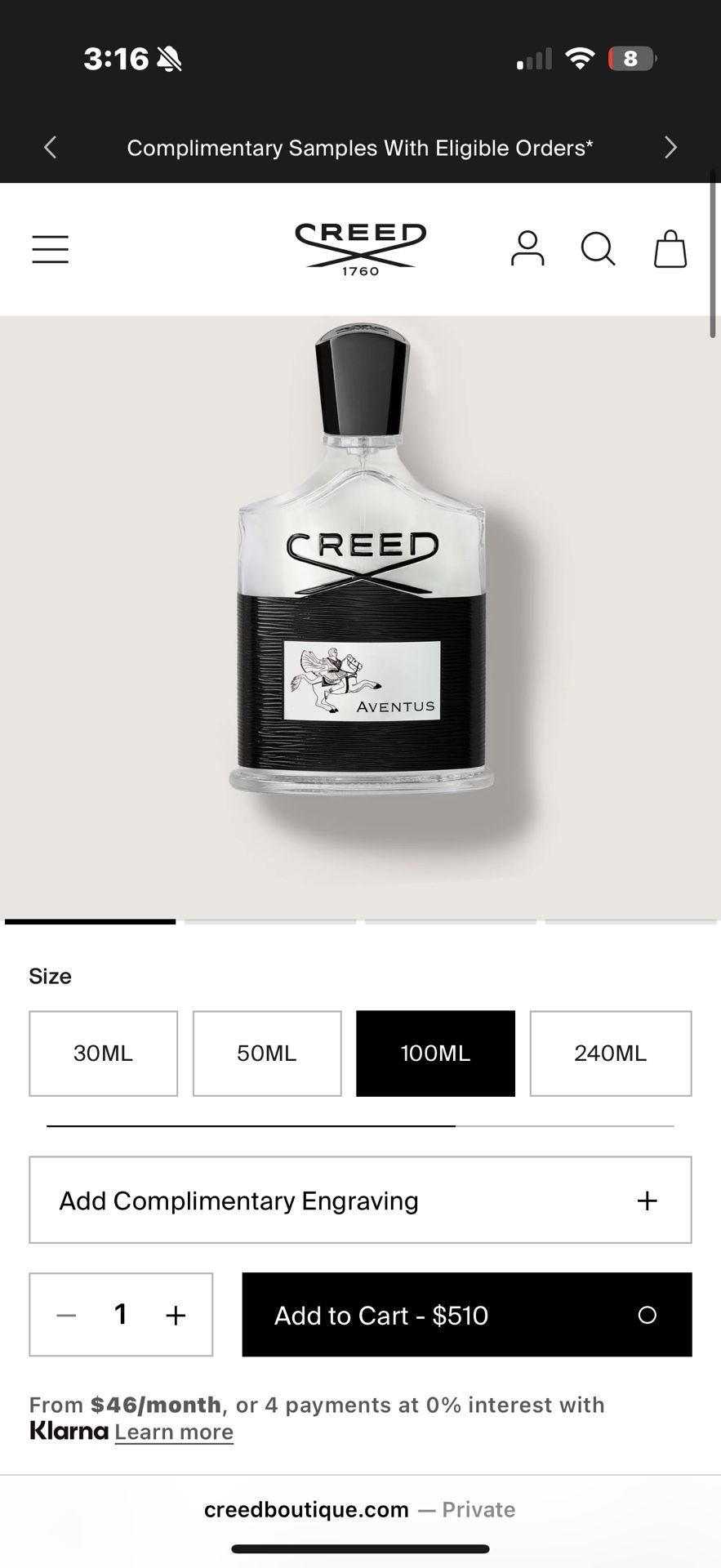This screenshot has height=1568, width=721.
Task: Click the circle icon inside Add to Cart
Action: pos(648,1315)
